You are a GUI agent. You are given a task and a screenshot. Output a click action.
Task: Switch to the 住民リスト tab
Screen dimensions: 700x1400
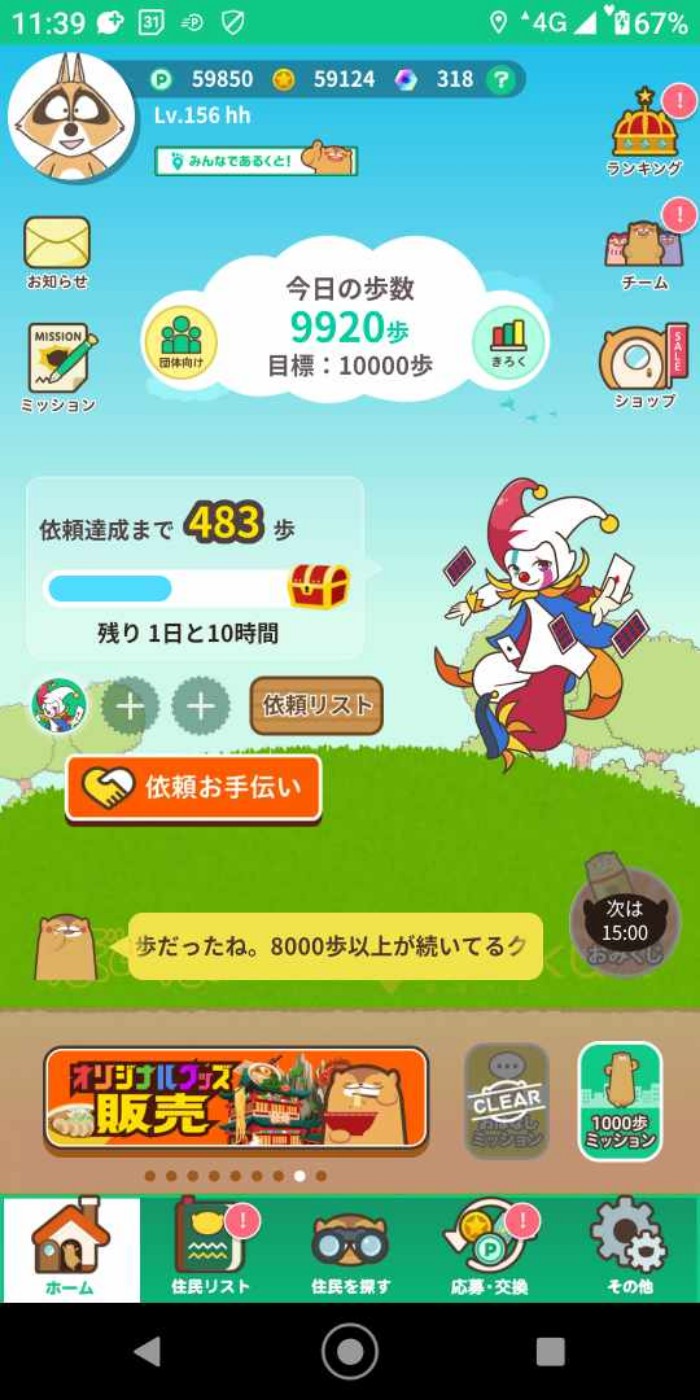210,1250
